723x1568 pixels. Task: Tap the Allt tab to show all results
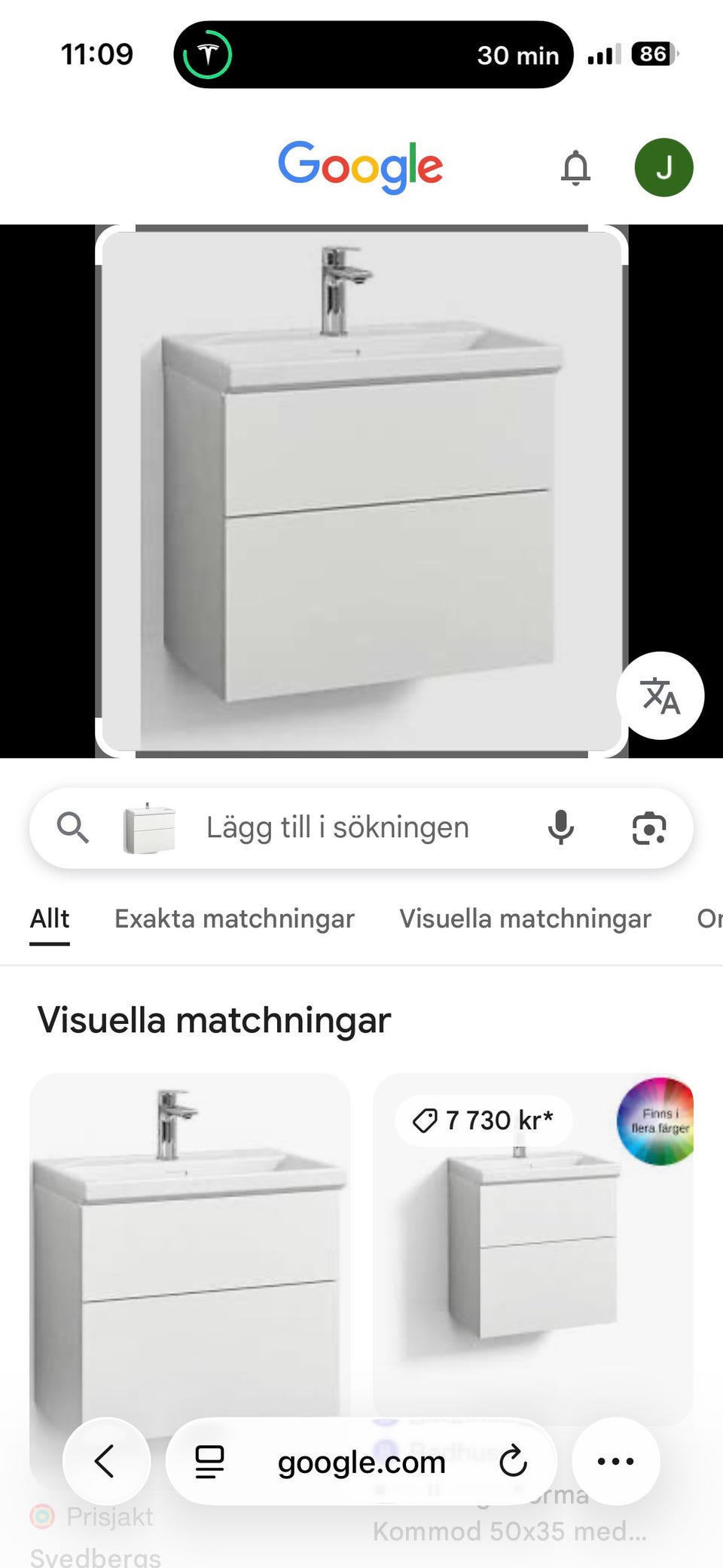tap(49, 918)
